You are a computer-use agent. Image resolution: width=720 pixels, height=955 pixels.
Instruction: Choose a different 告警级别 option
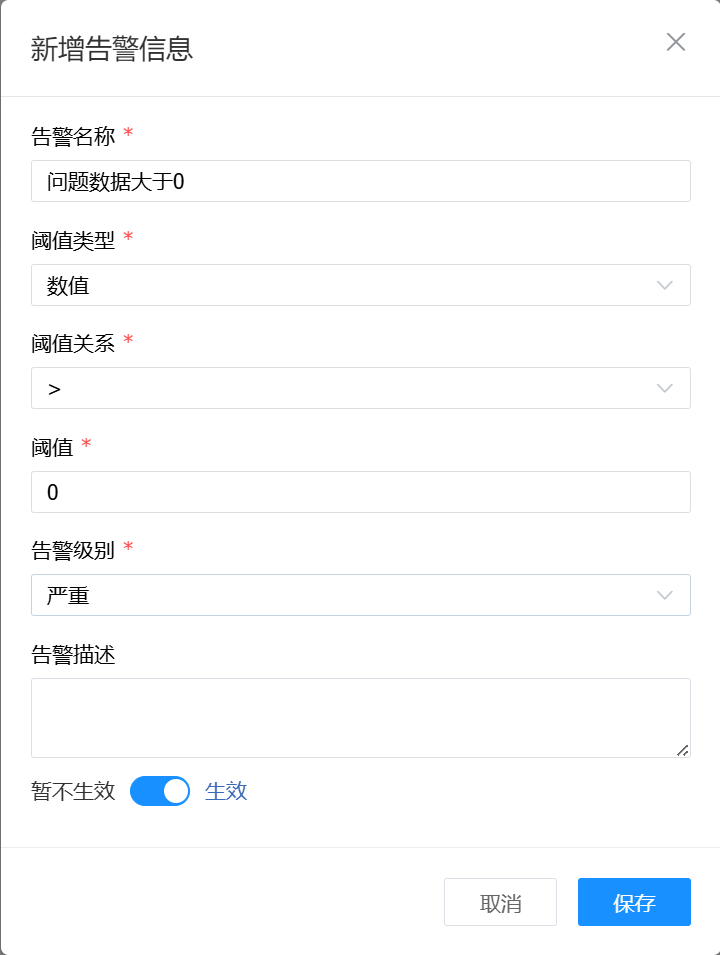point(360,595)
